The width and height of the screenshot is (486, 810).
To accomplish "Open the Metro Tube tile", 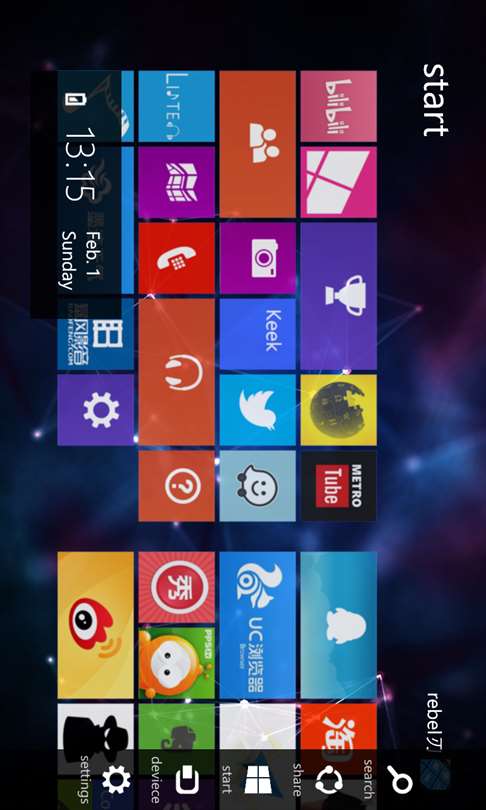I will (338, 486).
